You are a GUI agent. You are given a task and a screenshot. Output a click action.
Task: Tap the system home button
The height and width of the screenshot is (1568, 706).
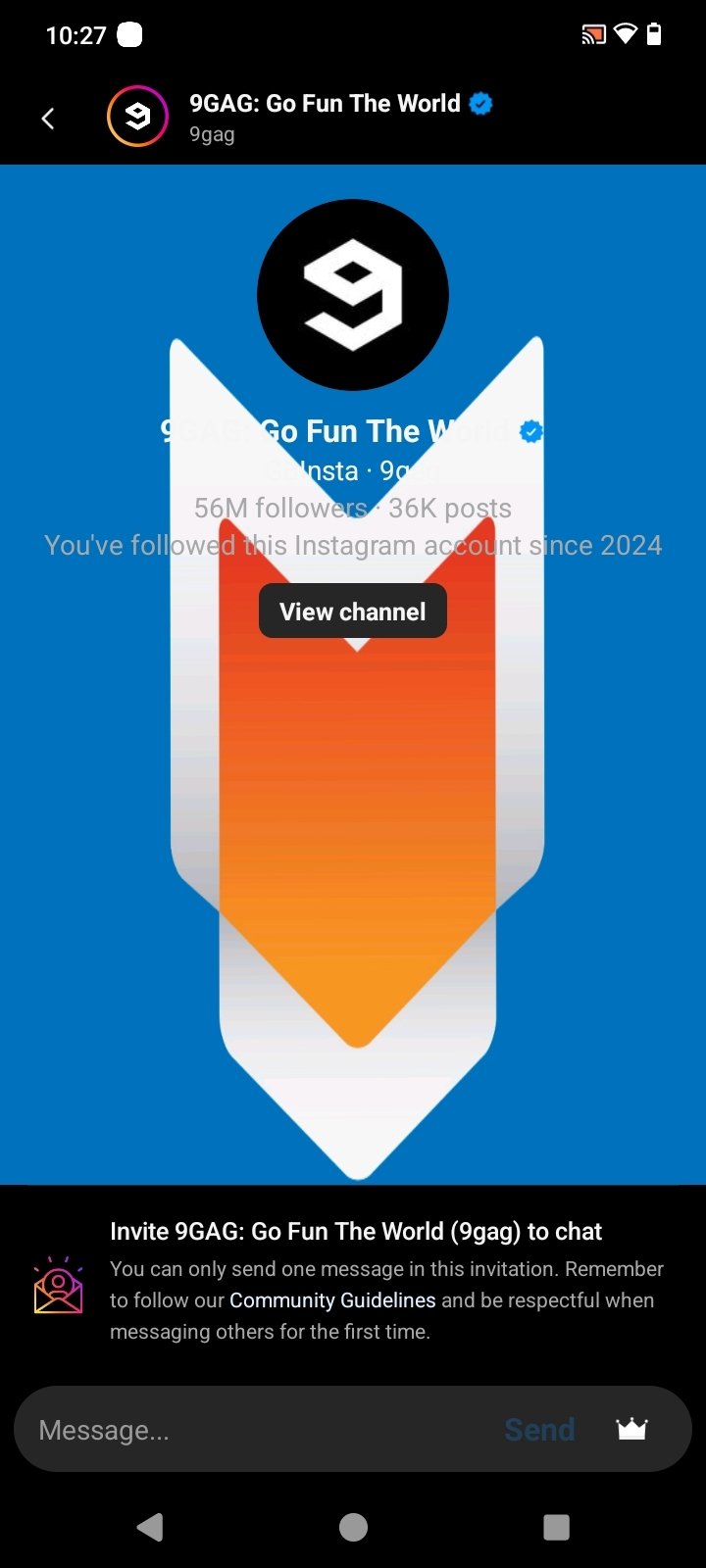click(x=353, y=1527)
